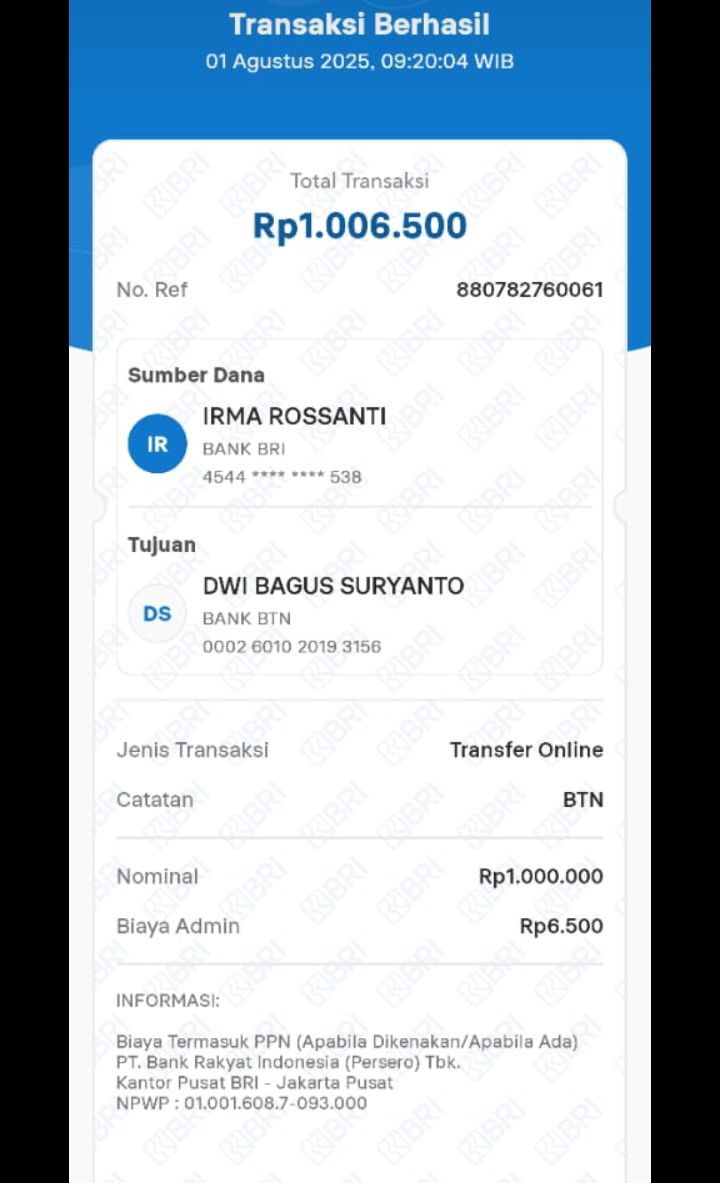720x1183 pixels.
Task: Tap the IR avatar icon for Irma Rossanti
Action: coord(156,443)
